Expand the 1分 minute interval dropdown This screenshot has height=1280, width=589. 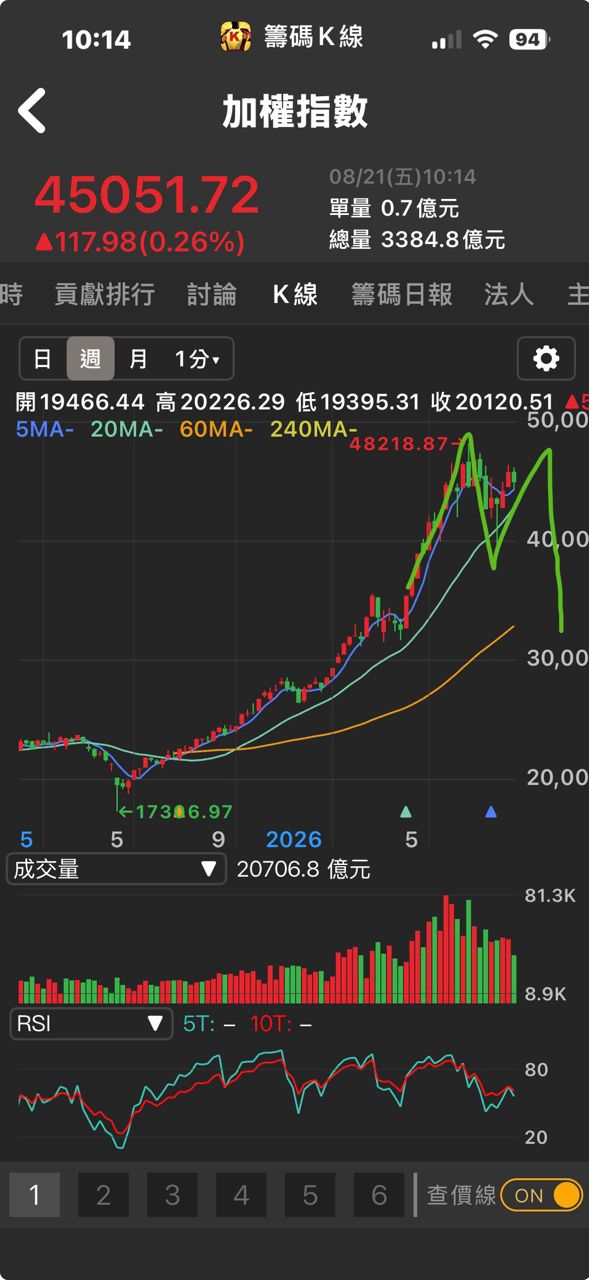[x=197, y=358]
